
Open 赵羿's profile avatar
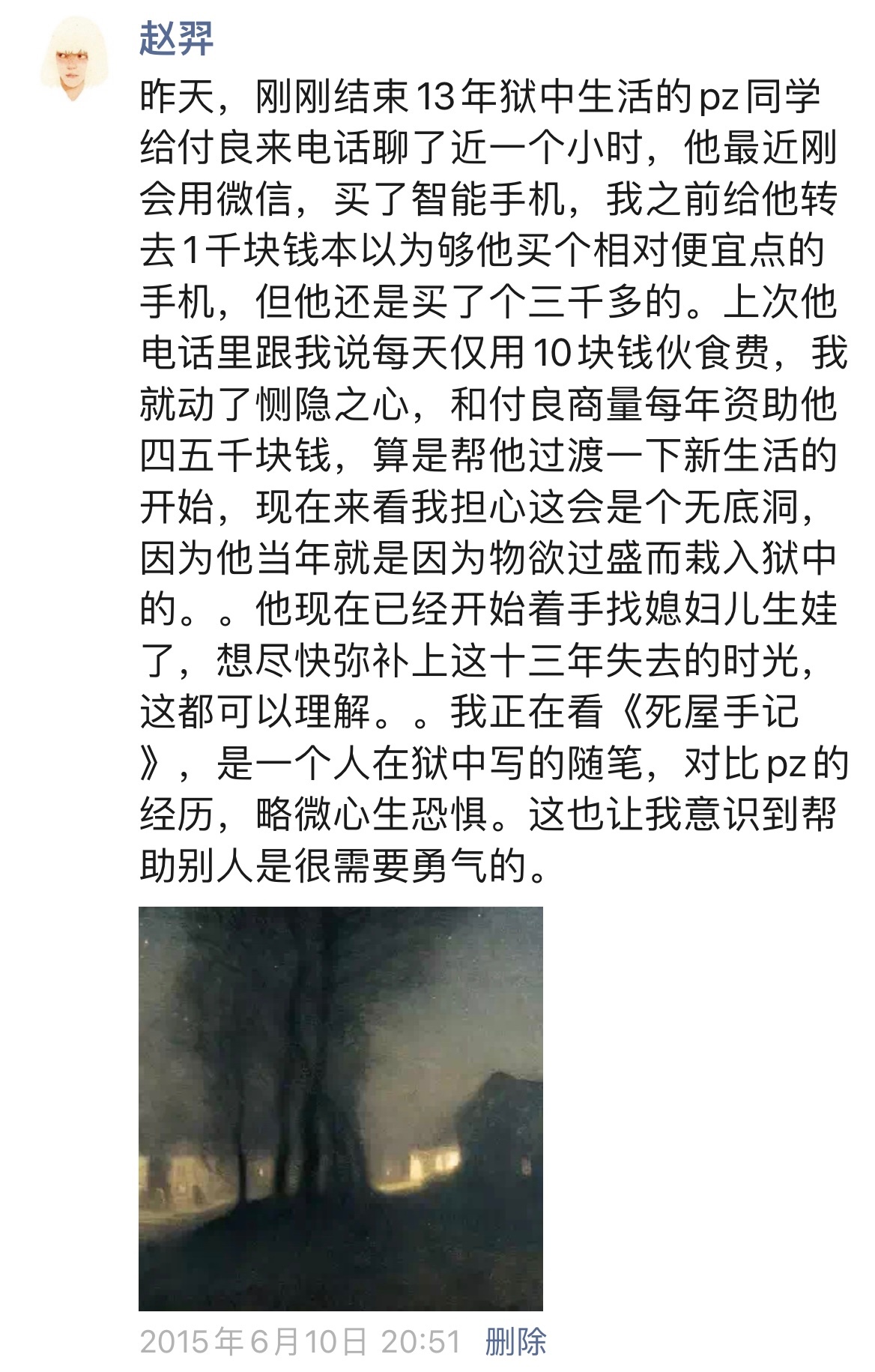click(73, 60)
